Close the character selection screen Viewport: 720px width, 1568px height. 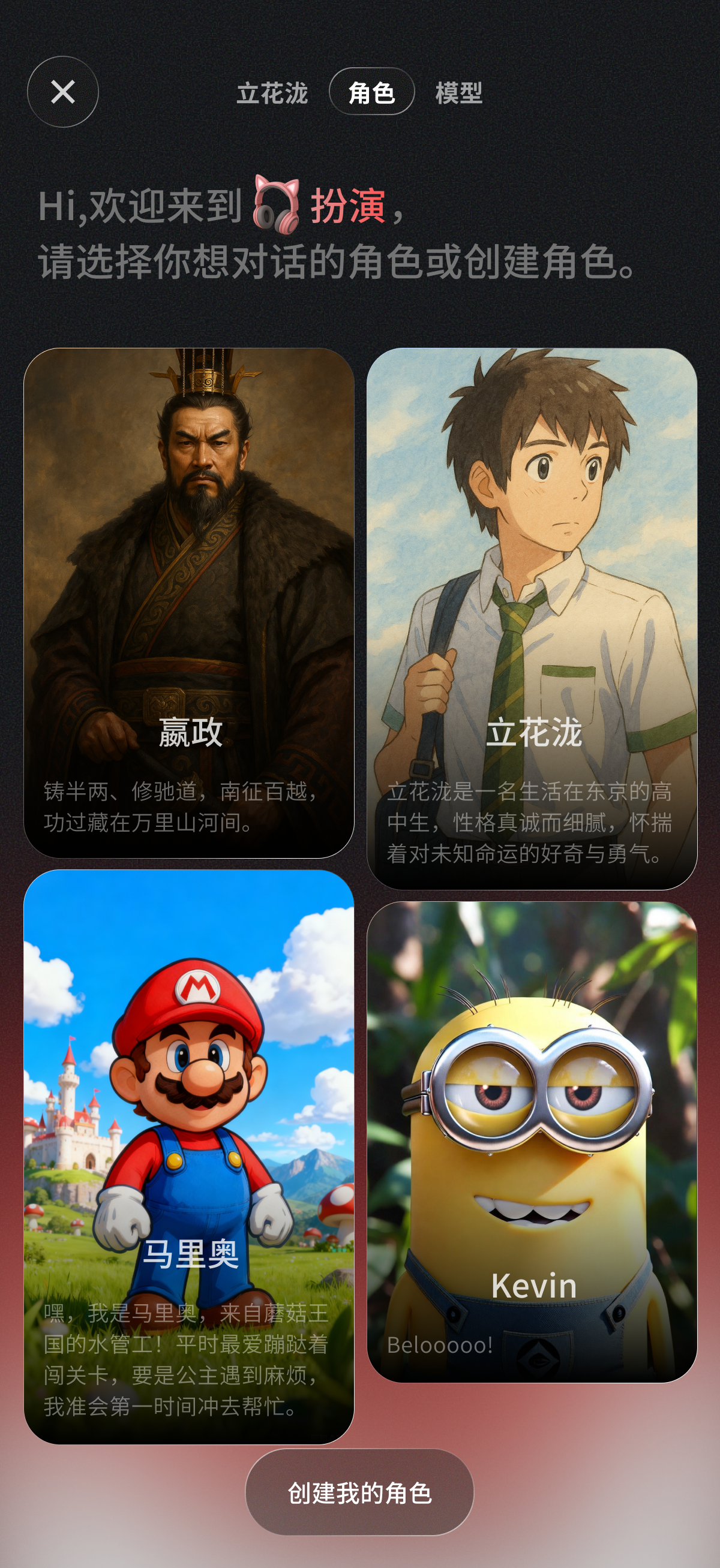63,92
